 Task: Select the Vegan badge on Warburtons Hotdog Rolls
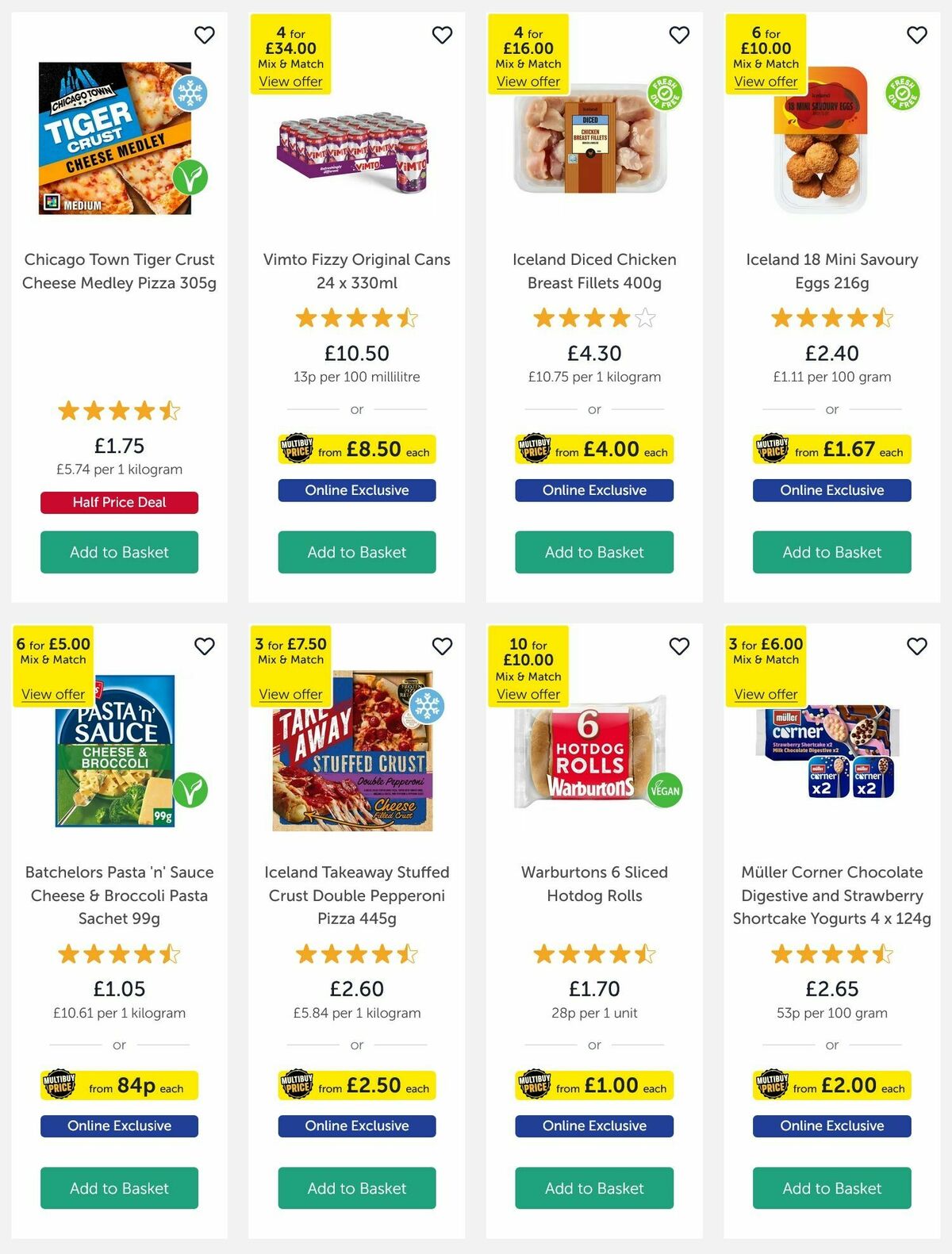(667, 791)
